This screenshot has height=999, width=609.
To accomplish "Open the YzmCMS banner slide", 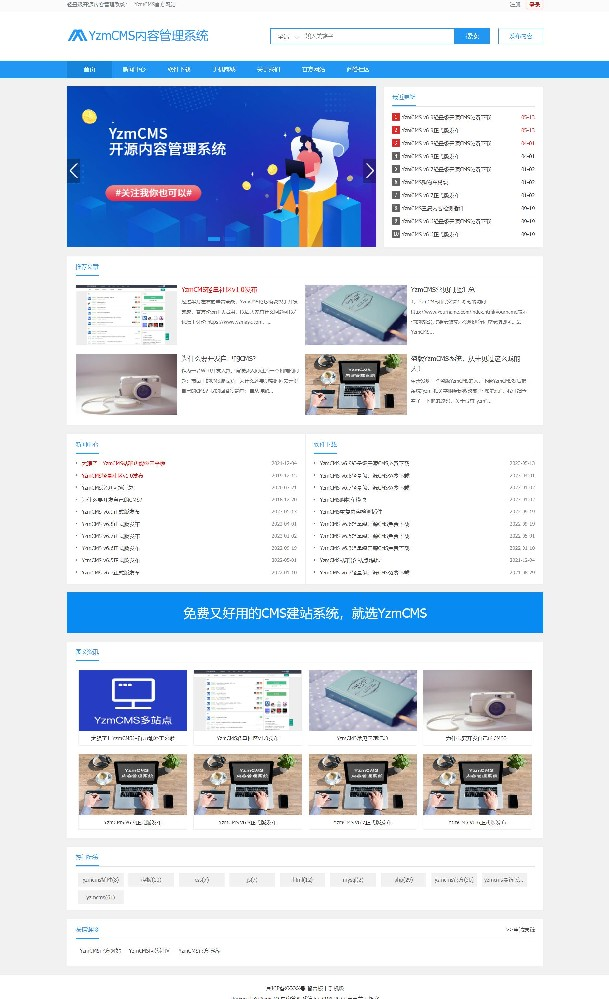I will (x=220, y=166).
